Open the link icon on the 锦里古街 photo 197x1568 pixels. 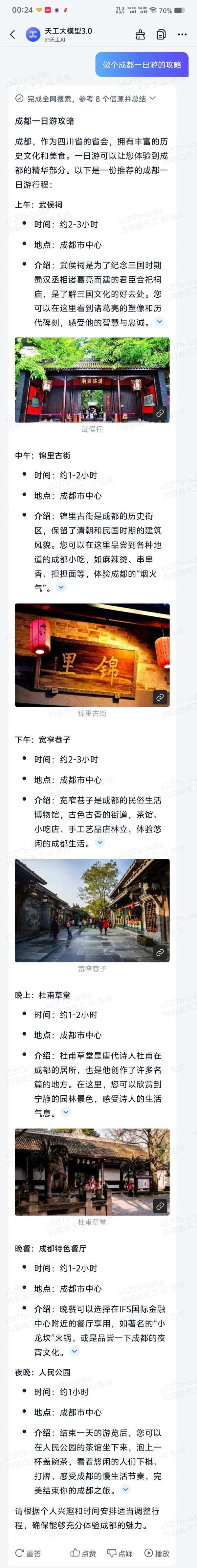159,697
